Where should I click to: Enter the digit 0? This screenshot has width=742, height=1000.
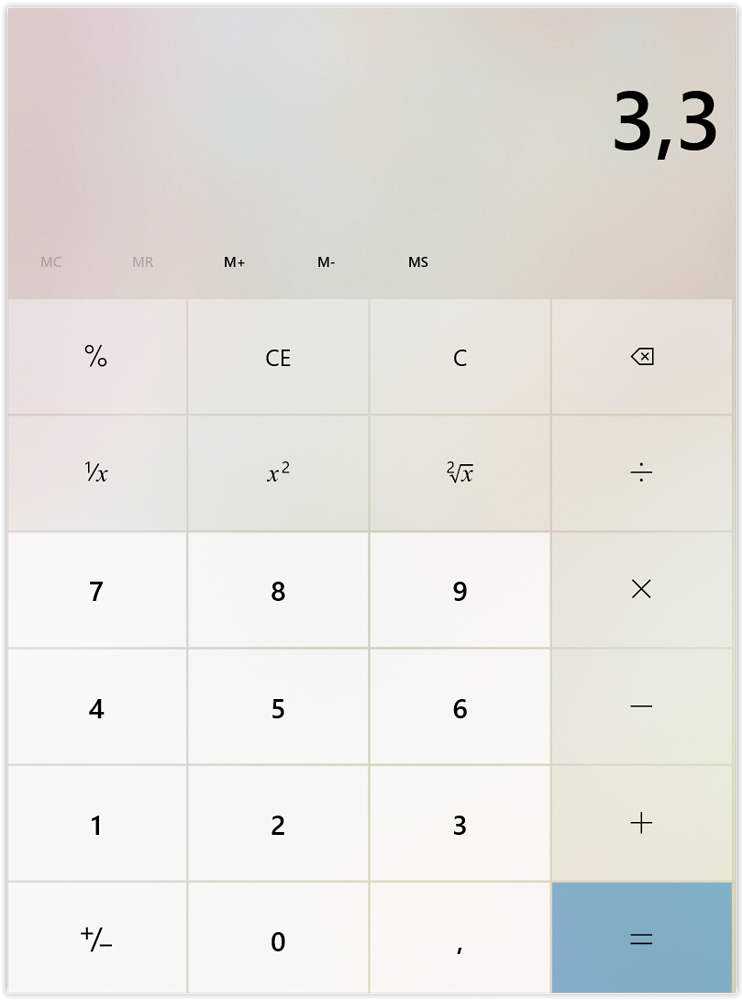278,939
